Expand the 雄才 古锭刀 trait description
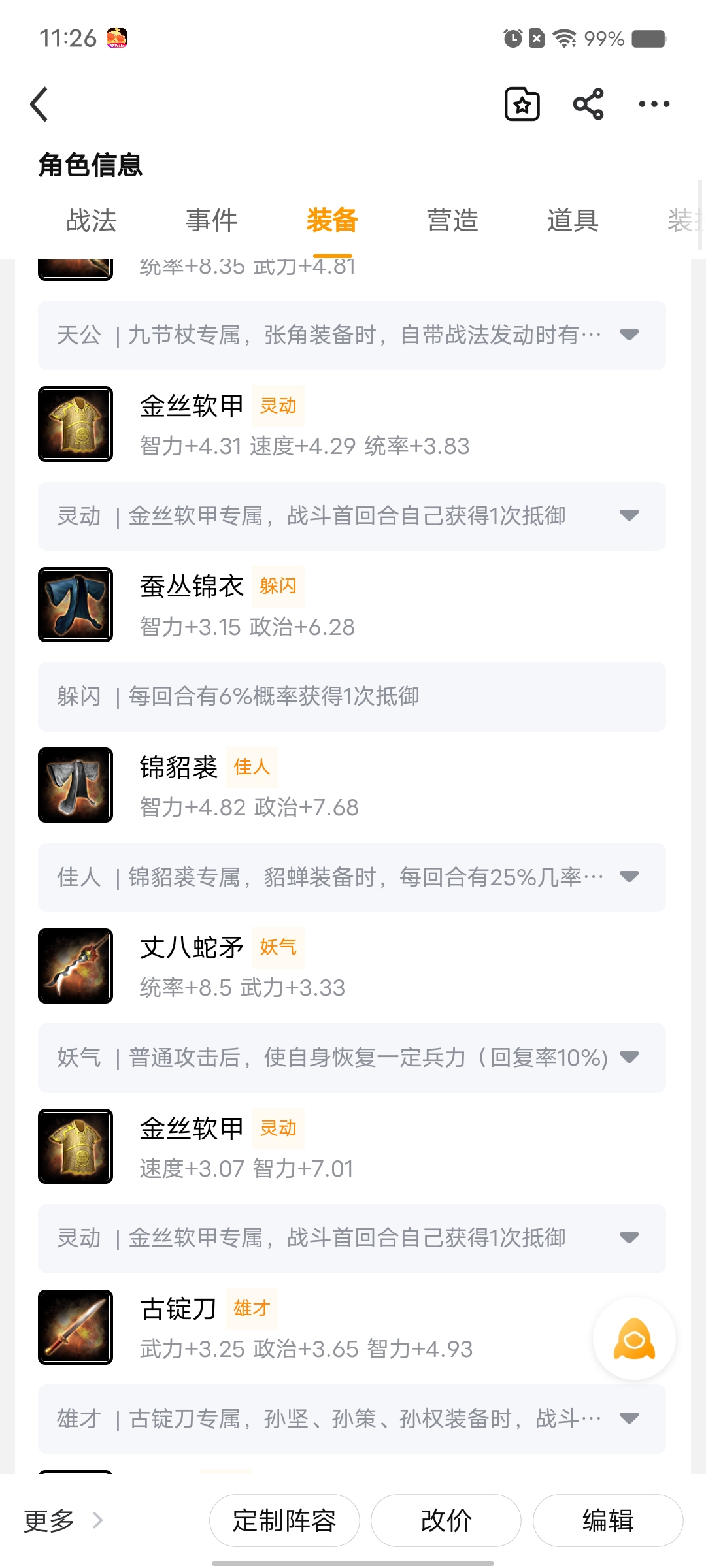The image size is (706, 1568). point(629,1418)
